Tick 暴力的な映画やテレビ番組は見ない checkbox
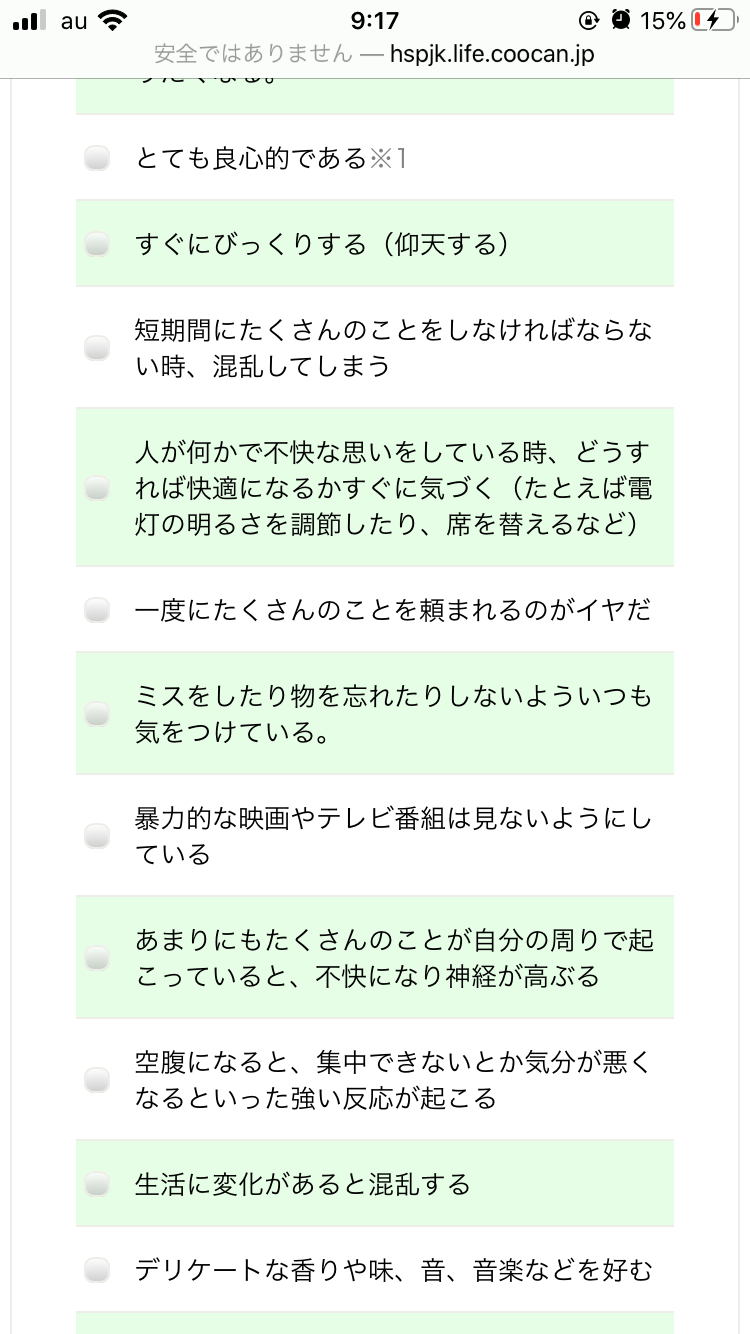The image size is (750, 1334). 97,836
